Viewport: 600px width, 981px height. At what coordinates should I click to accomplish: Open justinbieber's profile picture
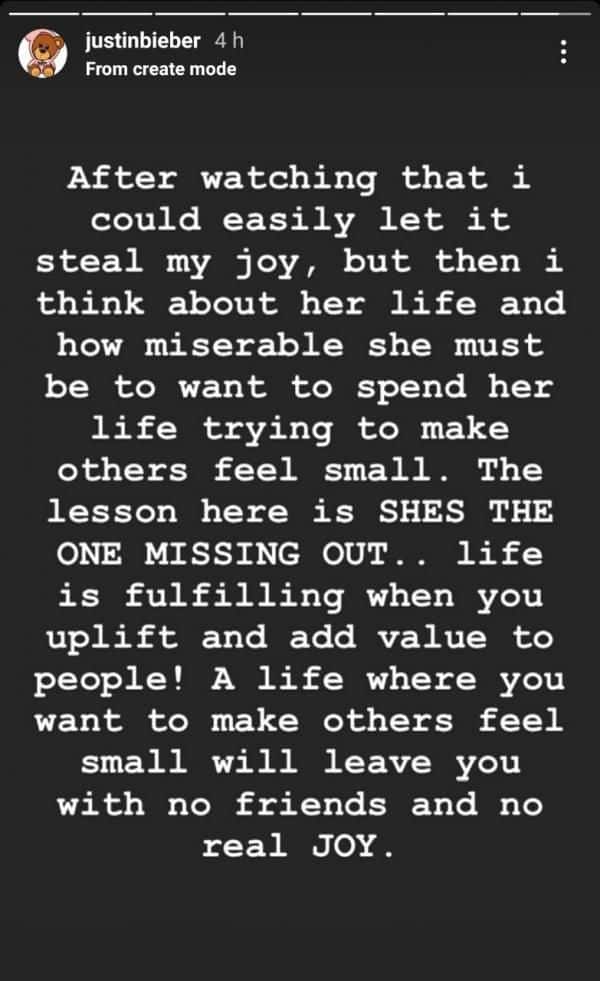pos(43,53)
